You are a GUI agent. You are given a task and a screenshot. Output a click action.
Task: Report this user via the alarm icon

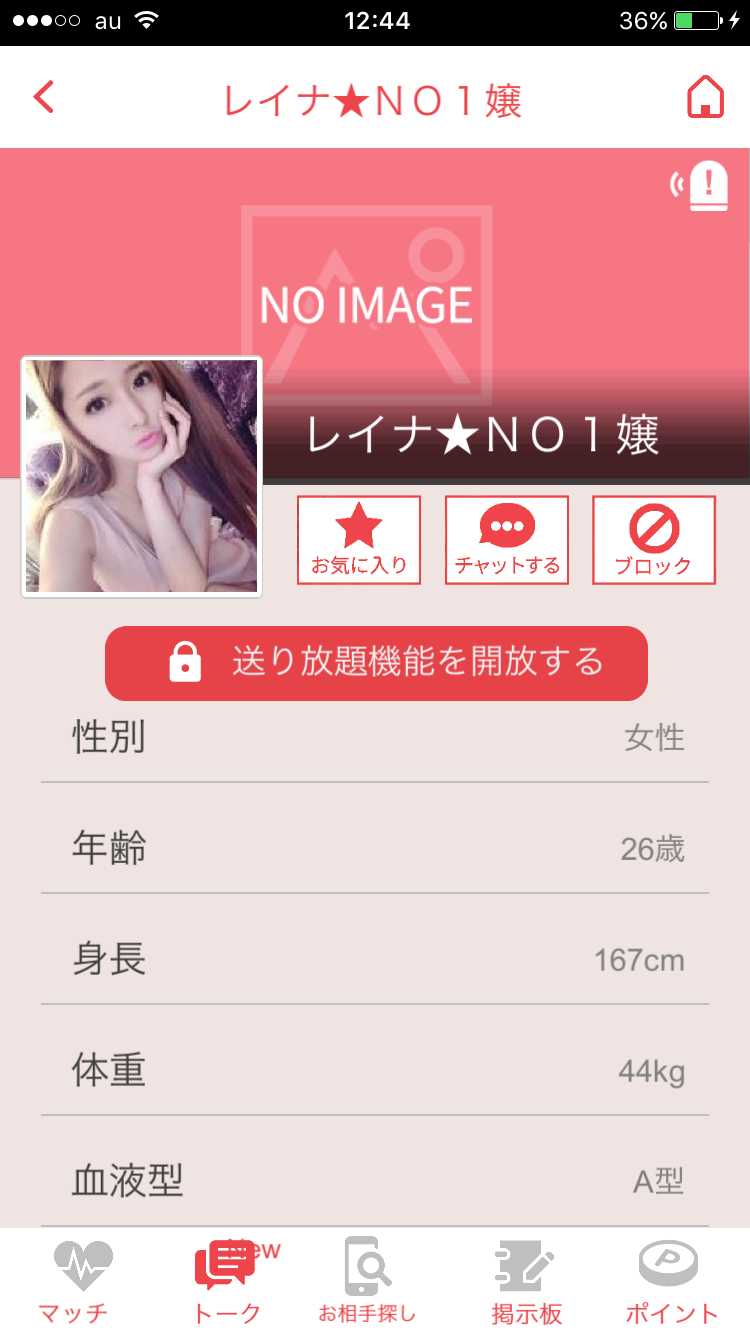point(698,186)
